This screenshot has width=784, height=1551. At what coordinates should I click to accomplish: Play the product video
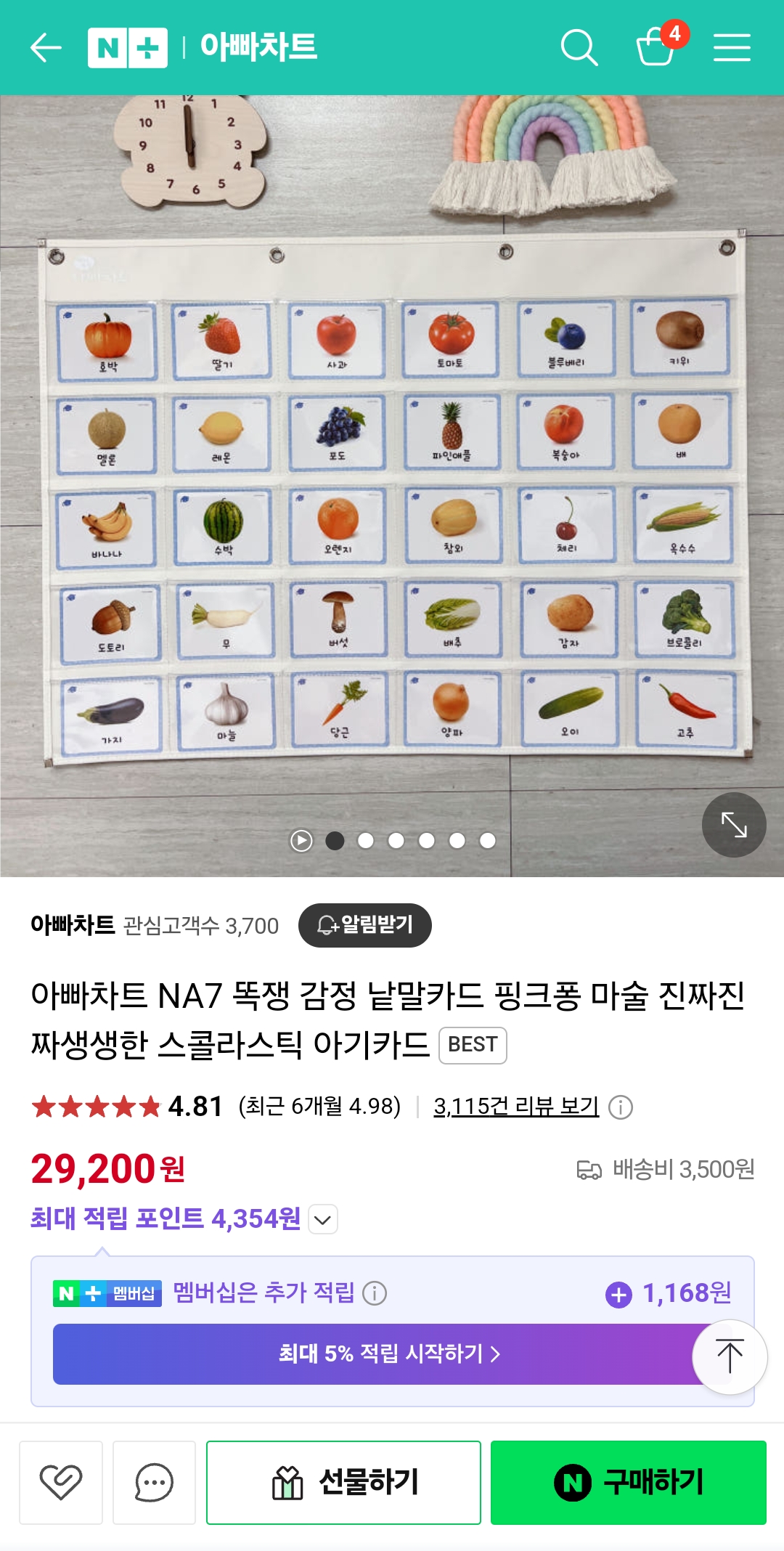pyautogui.click(x=301, y=840)
